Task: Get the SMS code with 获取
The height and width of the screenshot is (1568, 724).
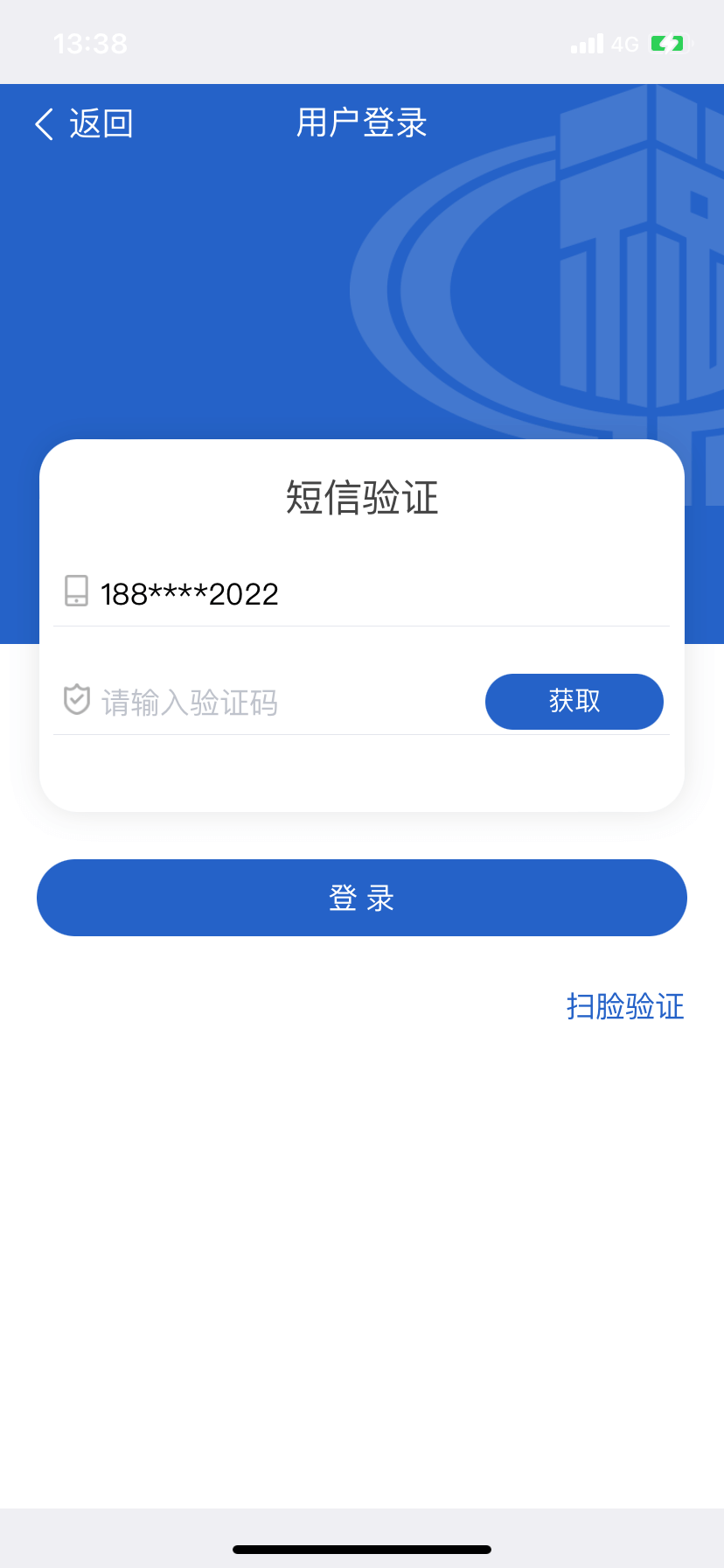Action: click(574, 702)
